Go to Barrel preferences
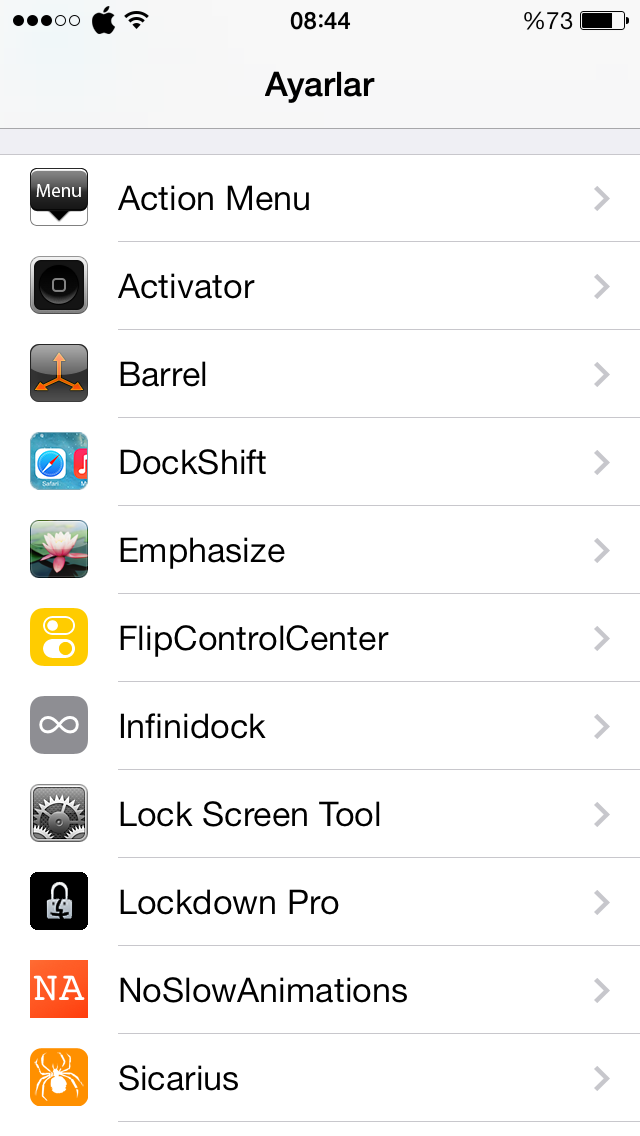The image size is (640, 1136). (320, 374)
